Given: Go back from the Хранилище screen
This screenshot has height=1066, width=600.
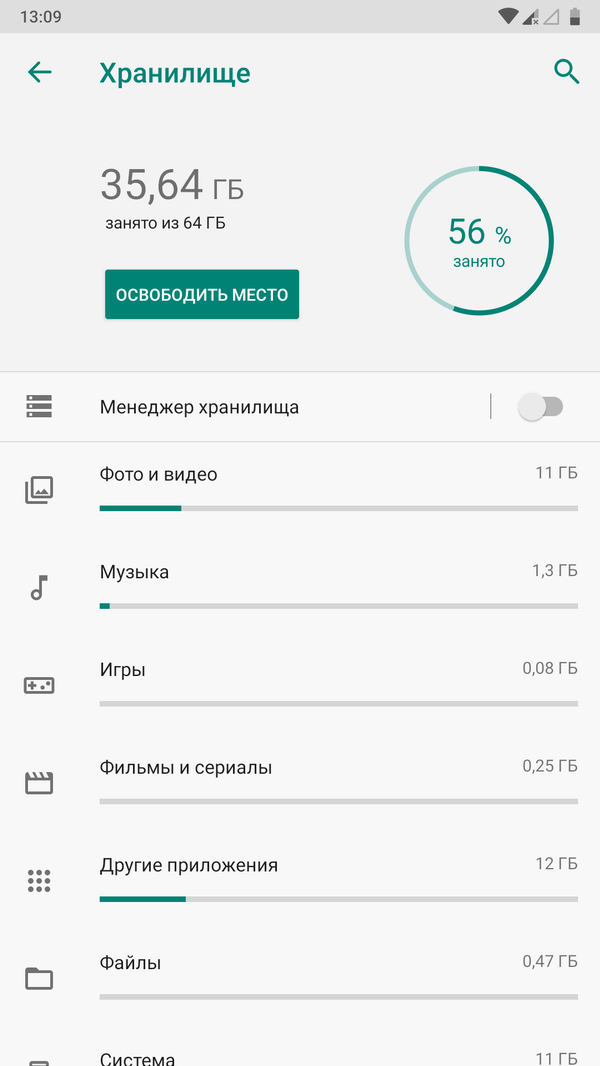Looking at the screenshot, I should click(40, 72).
